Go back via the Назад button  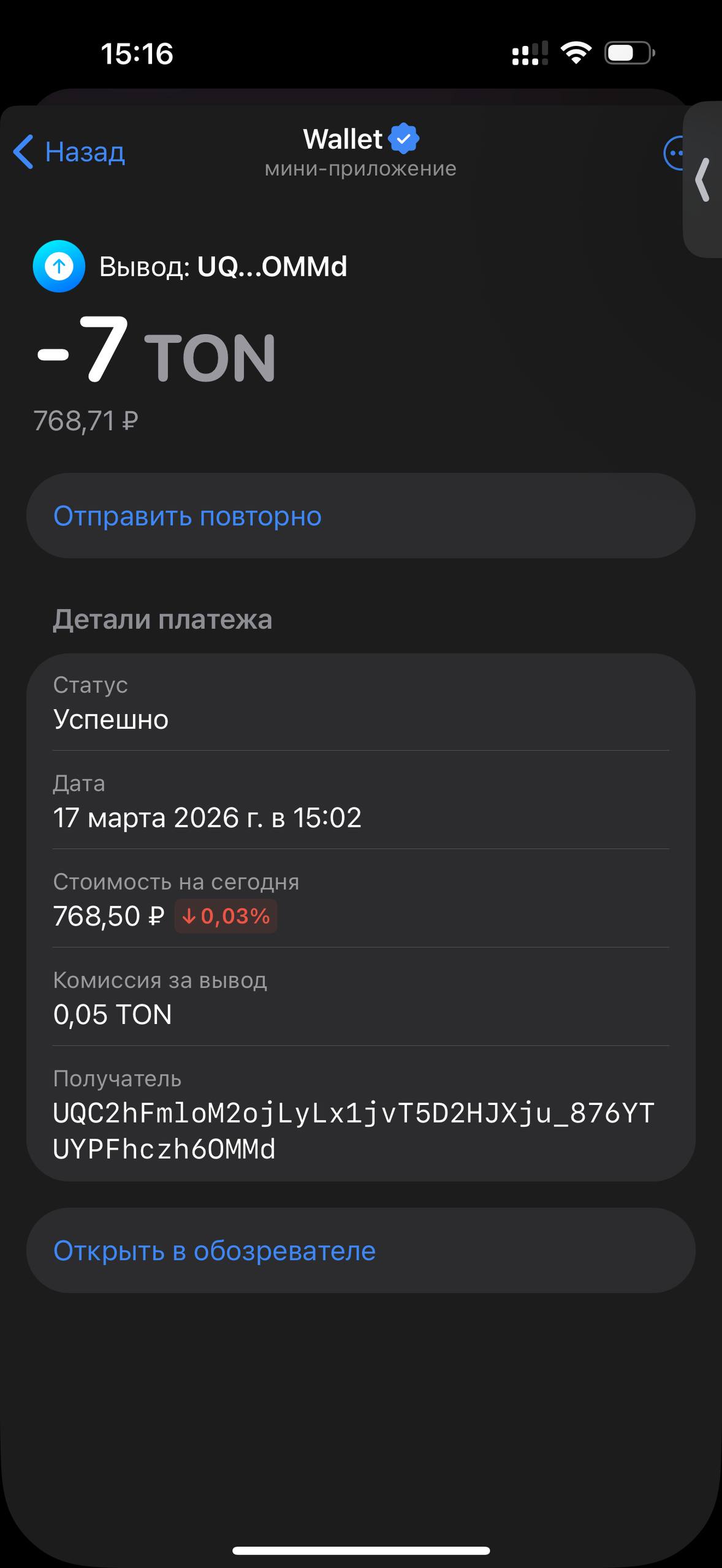pyautogui.click(x=70, y=152)
